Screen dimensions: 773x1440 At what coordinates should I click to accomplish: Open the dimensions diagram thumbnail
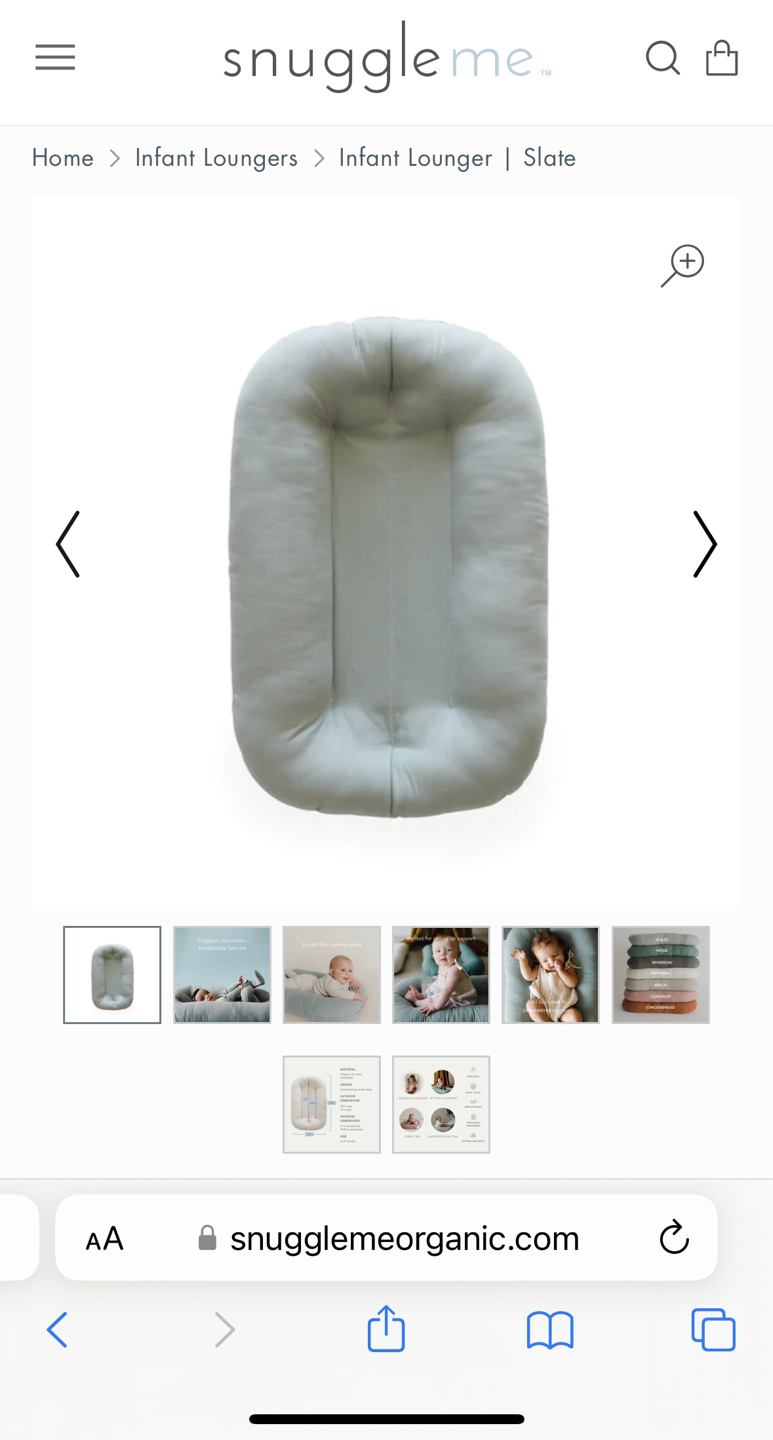pyautogui.click(x=332, y=1105)
